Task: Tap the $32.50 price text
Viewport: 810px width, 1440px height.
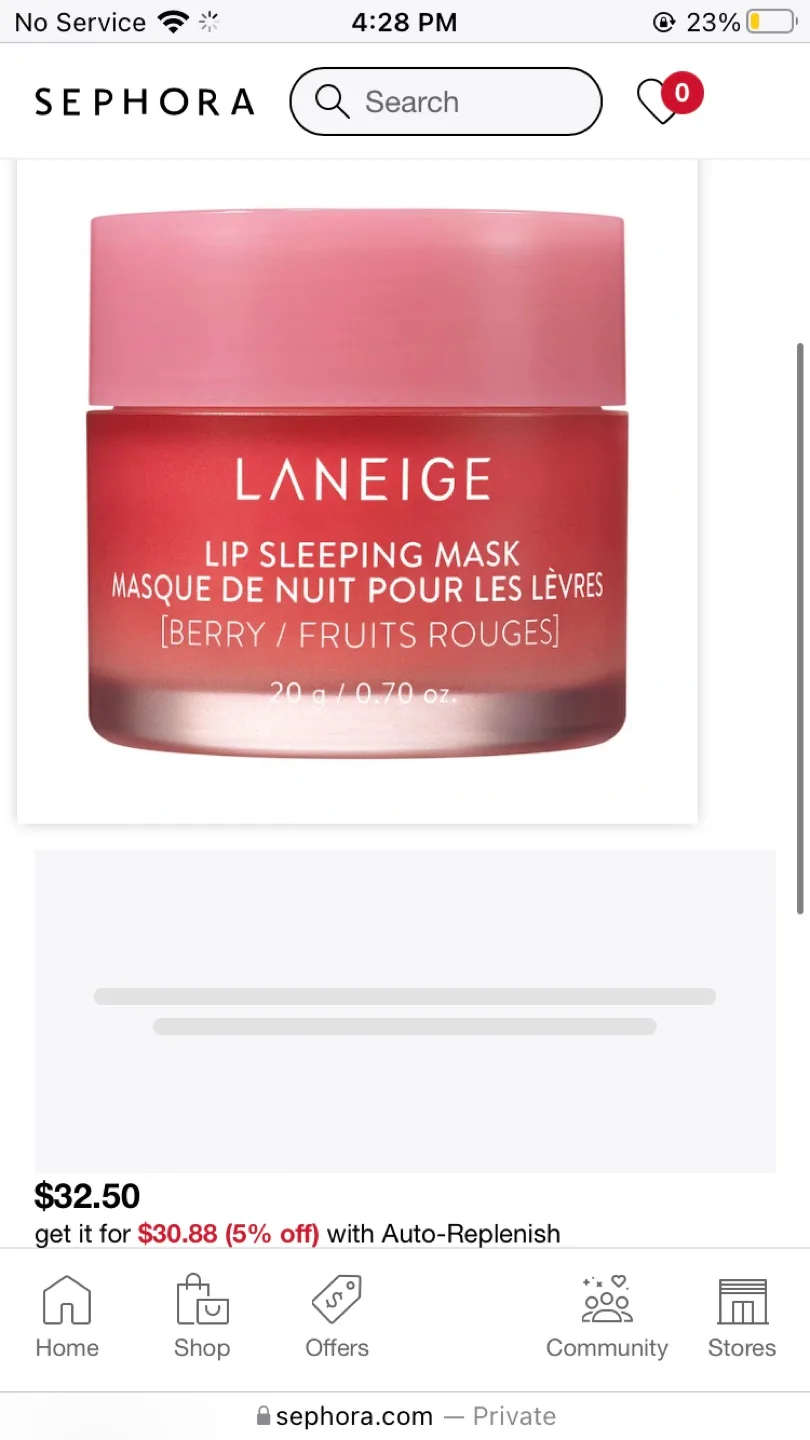Action: point(88,1196)
